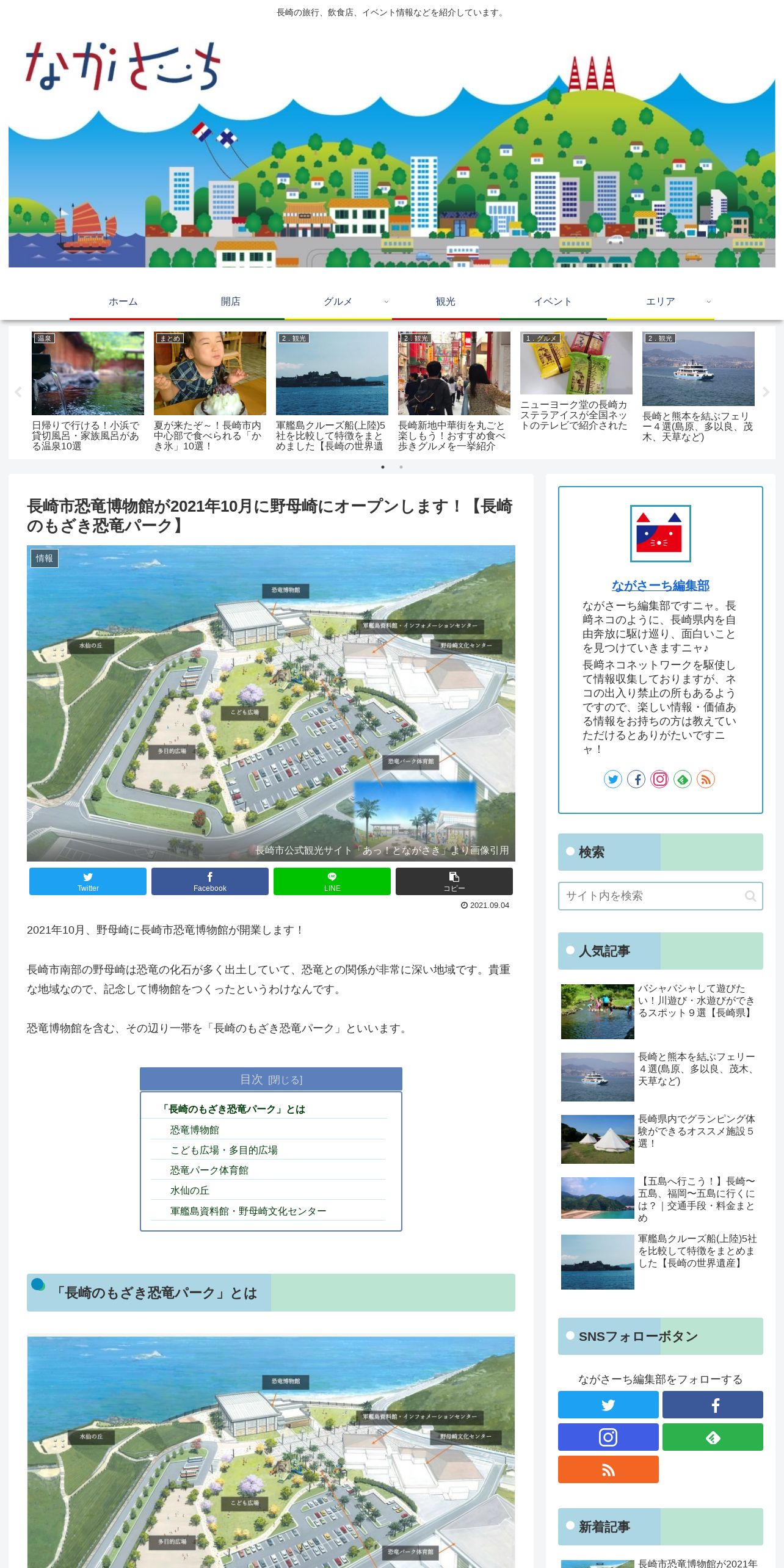Screen dimensions: 784x1568
Task: Expand the グルメ menu
Action: (338, 302)
